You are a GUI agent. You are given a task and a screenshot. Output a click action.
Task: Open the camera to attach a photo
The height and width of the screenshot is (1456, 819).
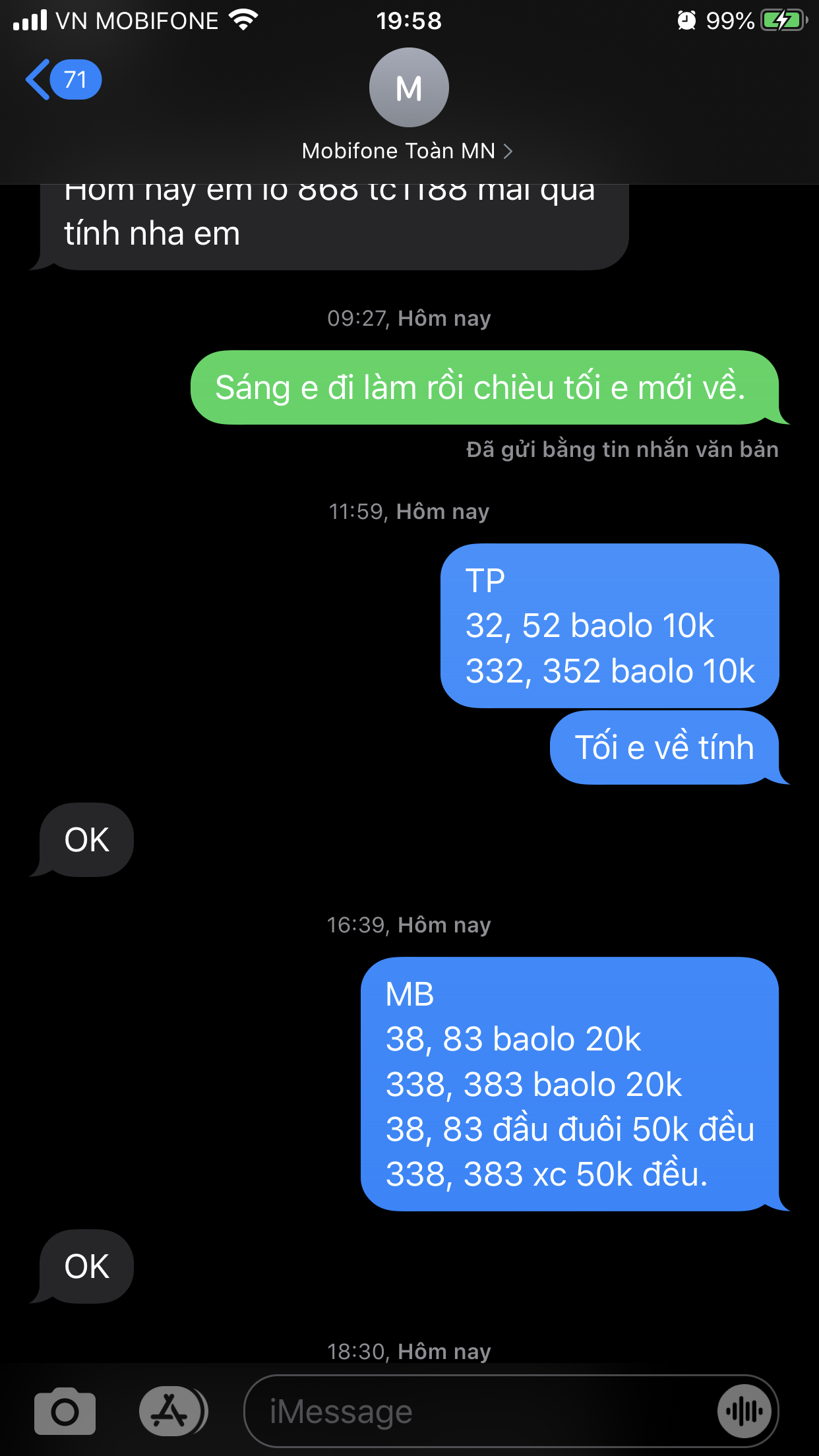[65, 1411]
